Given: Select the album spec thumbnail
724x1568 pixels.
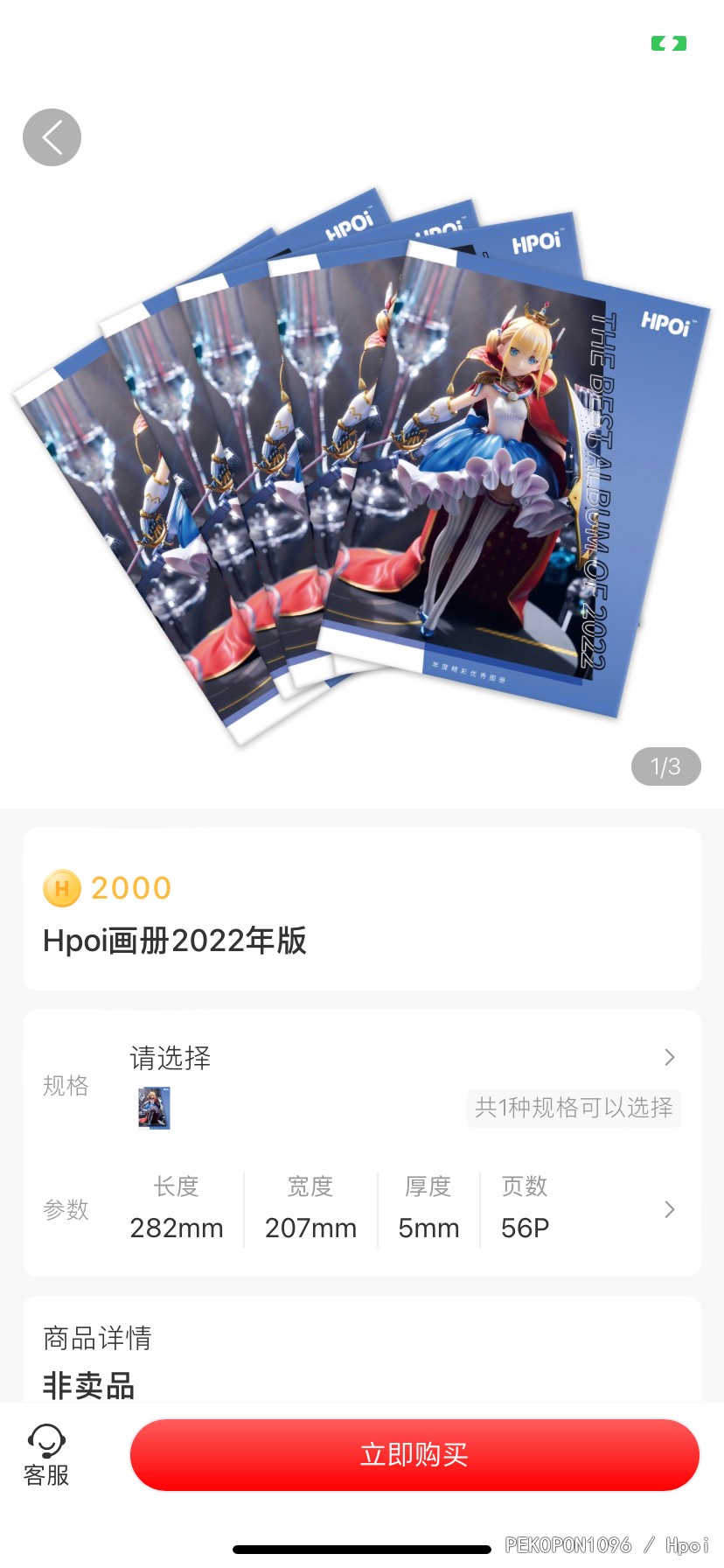Looking at the screenshot, I should [x=154, y=1108].
